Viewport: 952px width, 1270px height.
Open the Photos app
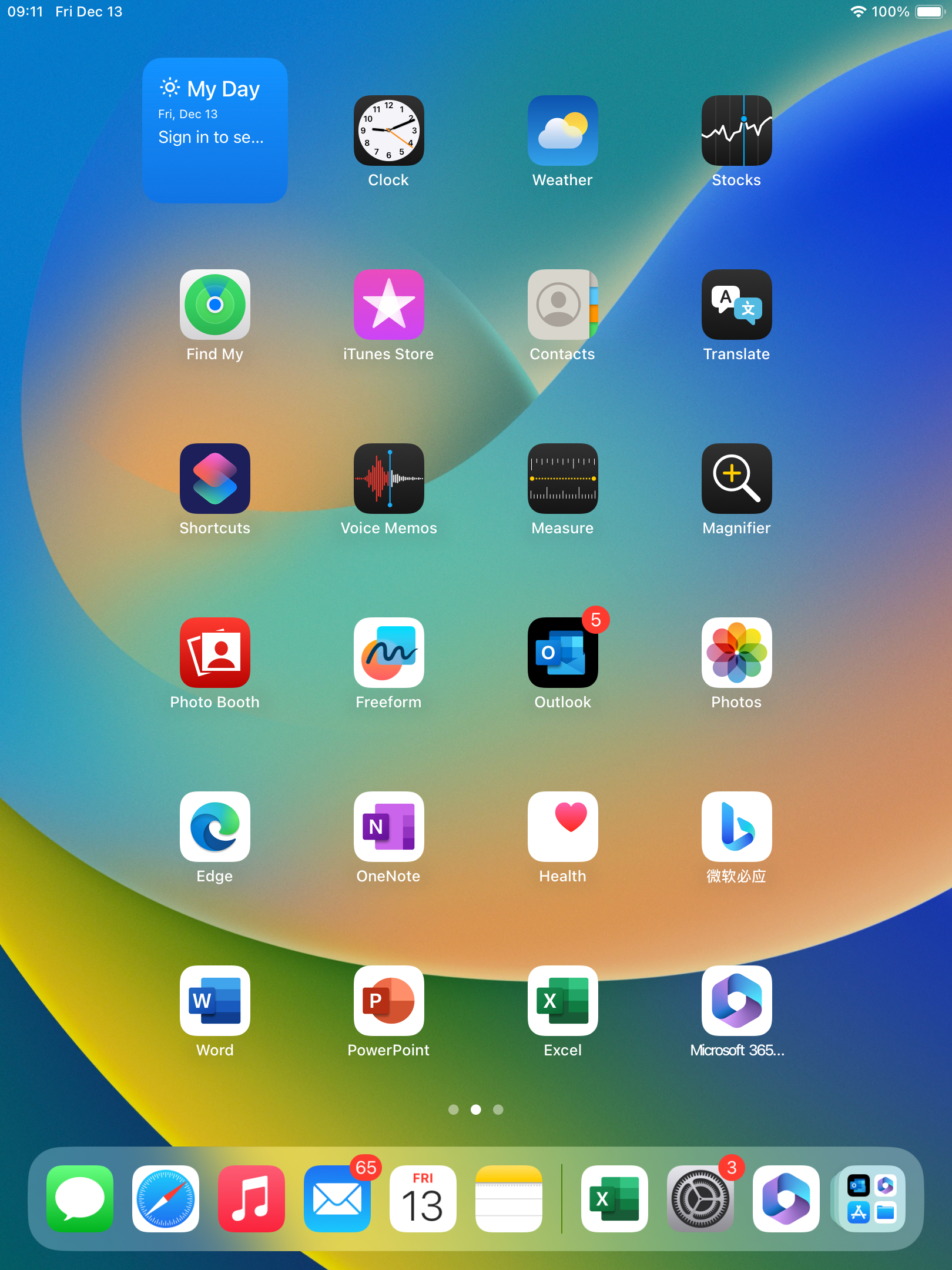[736, 653]
